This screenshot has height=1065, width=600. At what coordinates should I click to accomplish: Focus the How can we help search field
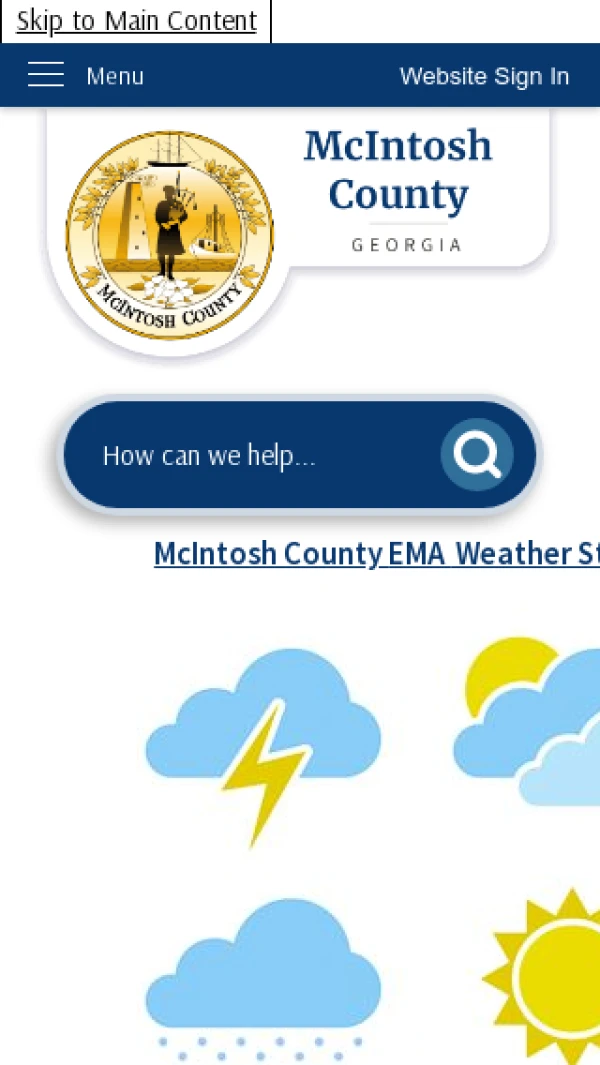pos(260,456)
